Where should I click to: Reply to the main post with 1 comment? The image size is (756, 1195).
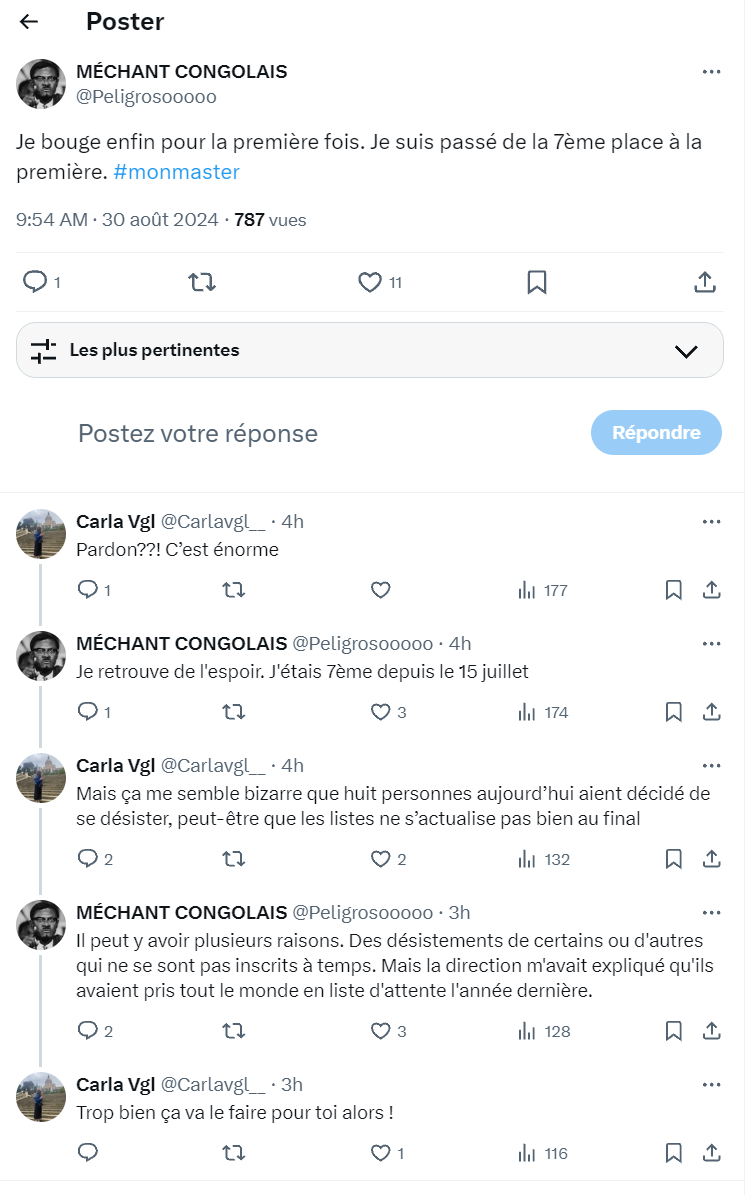click(36, 282)
